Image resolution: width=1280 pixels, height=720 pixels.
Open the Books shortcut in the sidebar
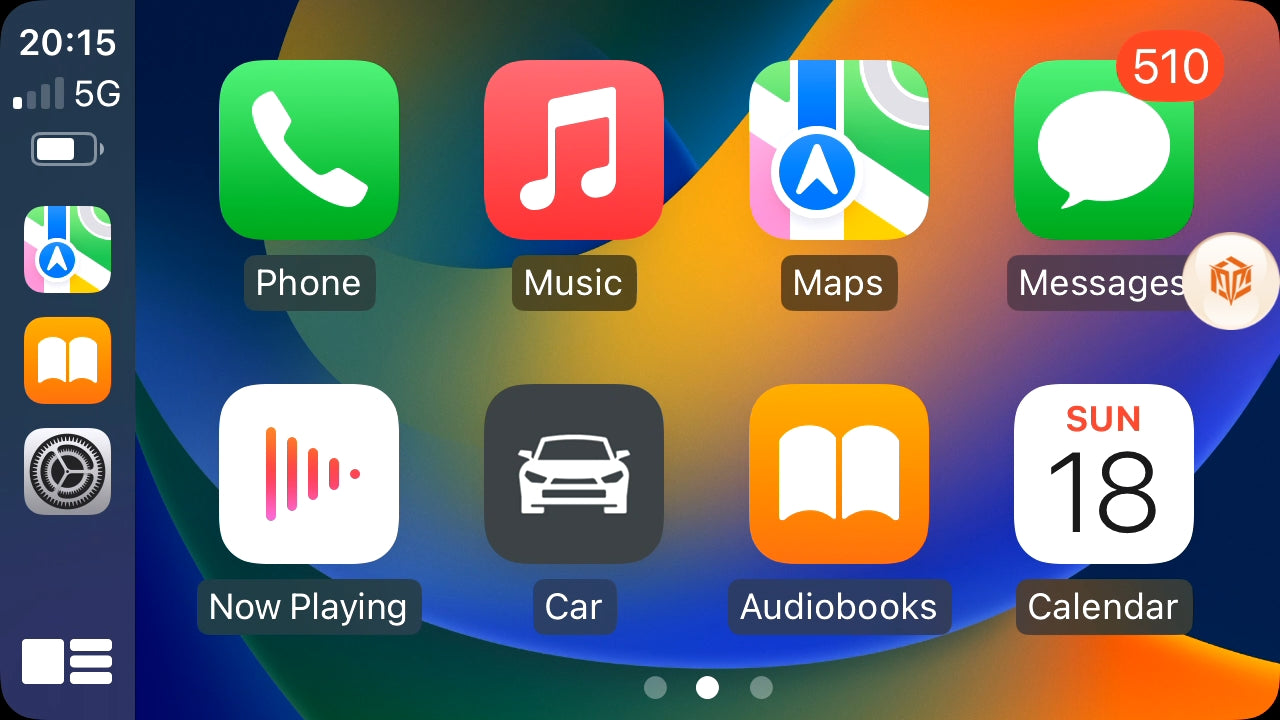coord(67,360)
